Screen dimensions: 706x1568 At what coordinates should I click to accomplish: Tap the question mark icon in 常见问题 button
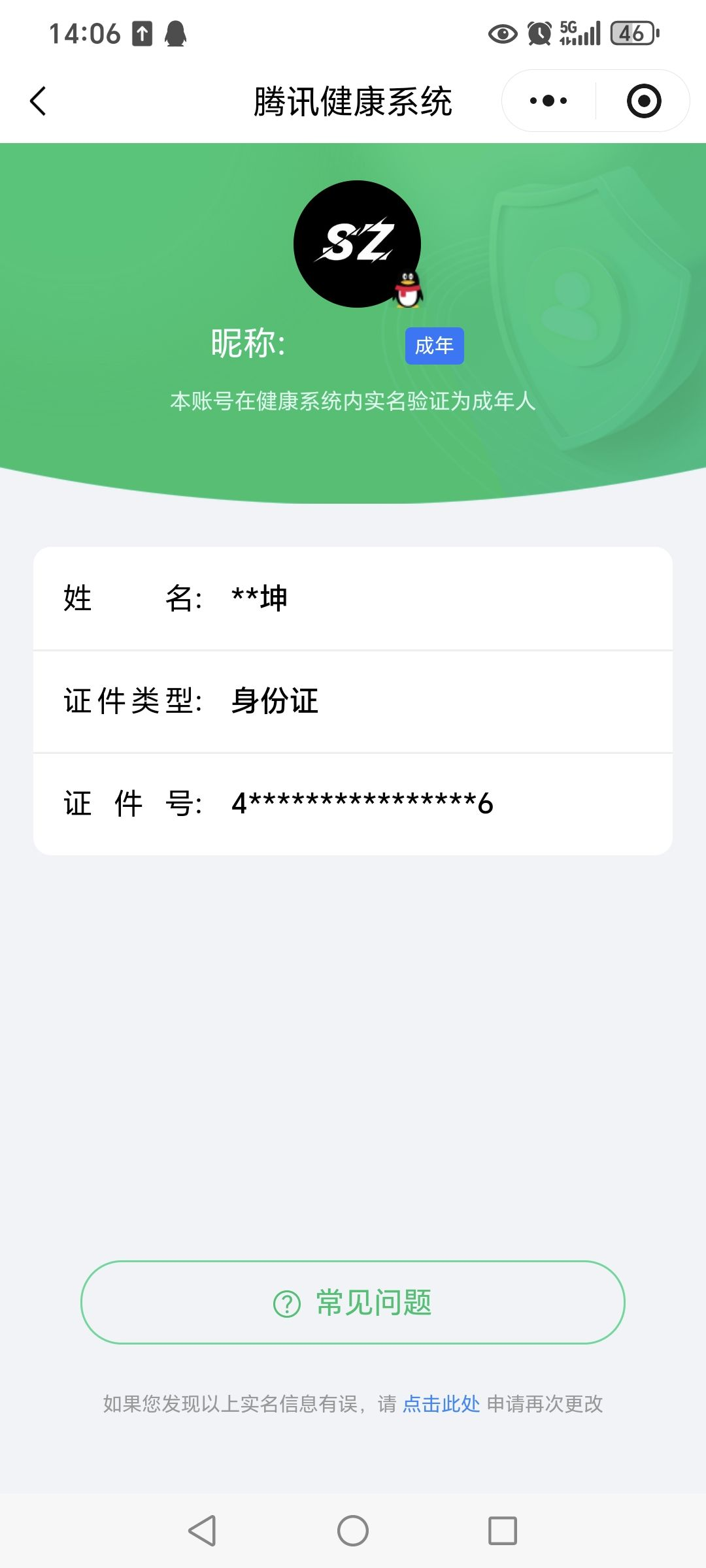tap(286, 1303)
